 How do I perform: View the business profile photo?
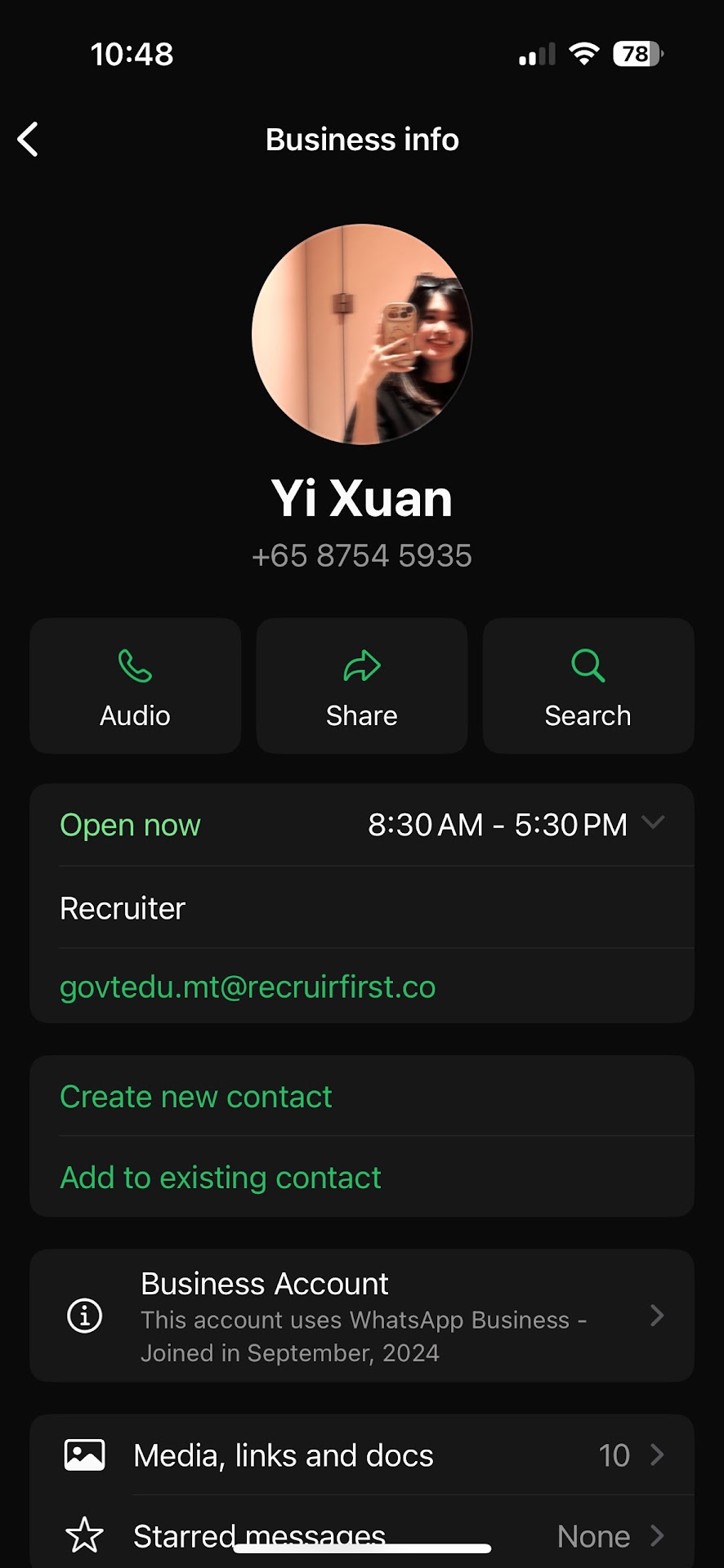[362, 334]
